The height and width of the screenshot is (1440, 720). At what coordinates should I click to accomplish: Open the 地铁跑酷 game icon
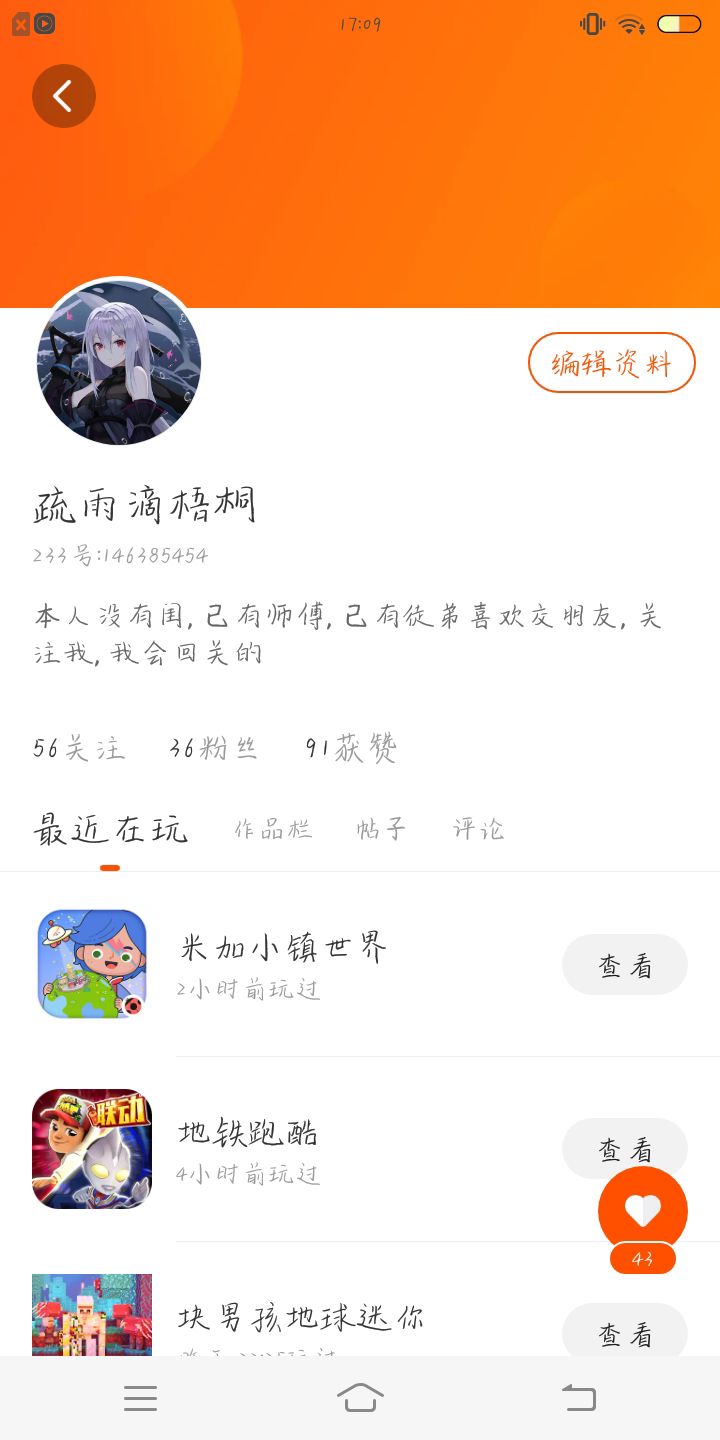92,1149
